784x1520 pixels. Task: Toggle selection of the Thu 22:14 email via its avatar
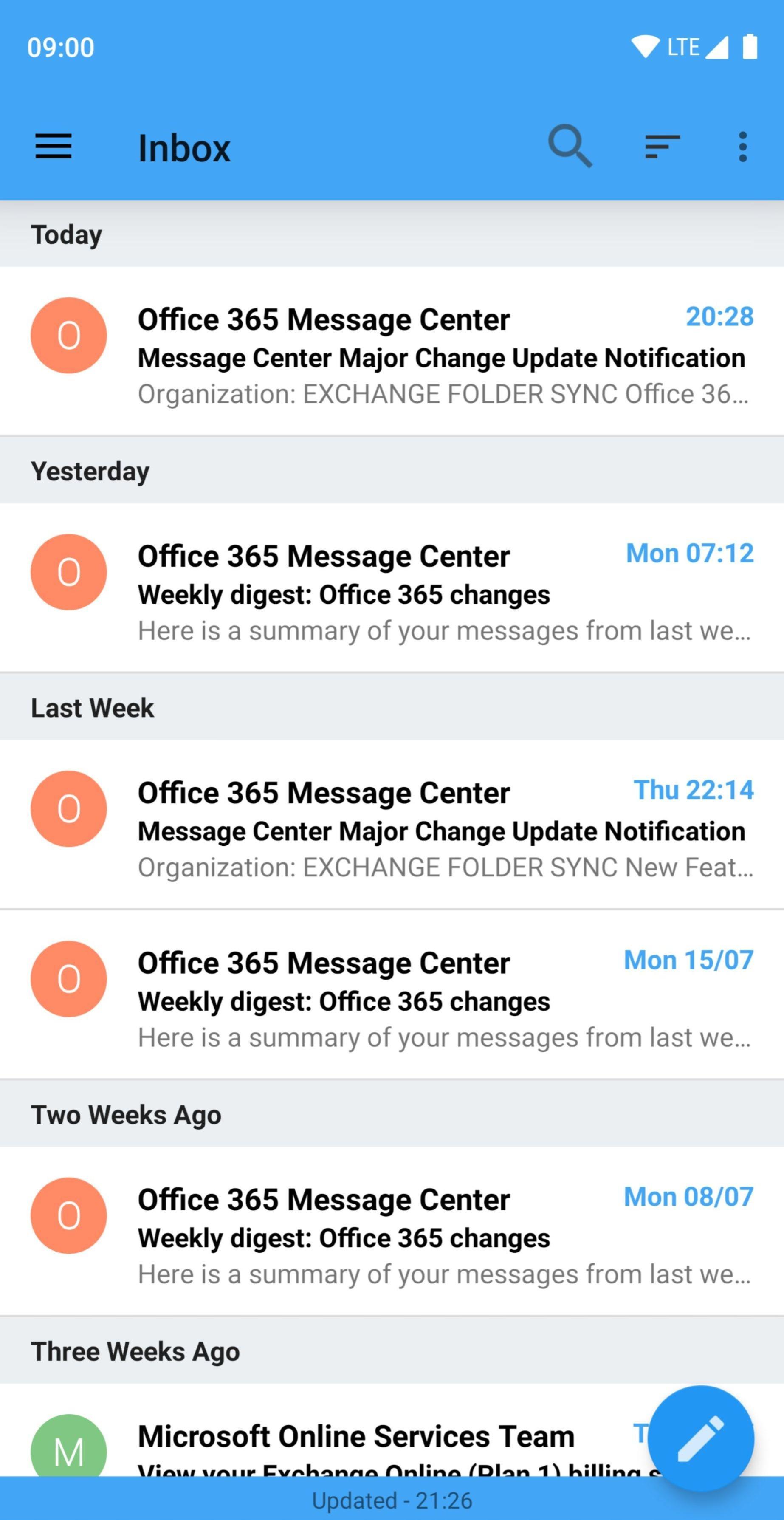pyautogui.click(x=69, y=809)
